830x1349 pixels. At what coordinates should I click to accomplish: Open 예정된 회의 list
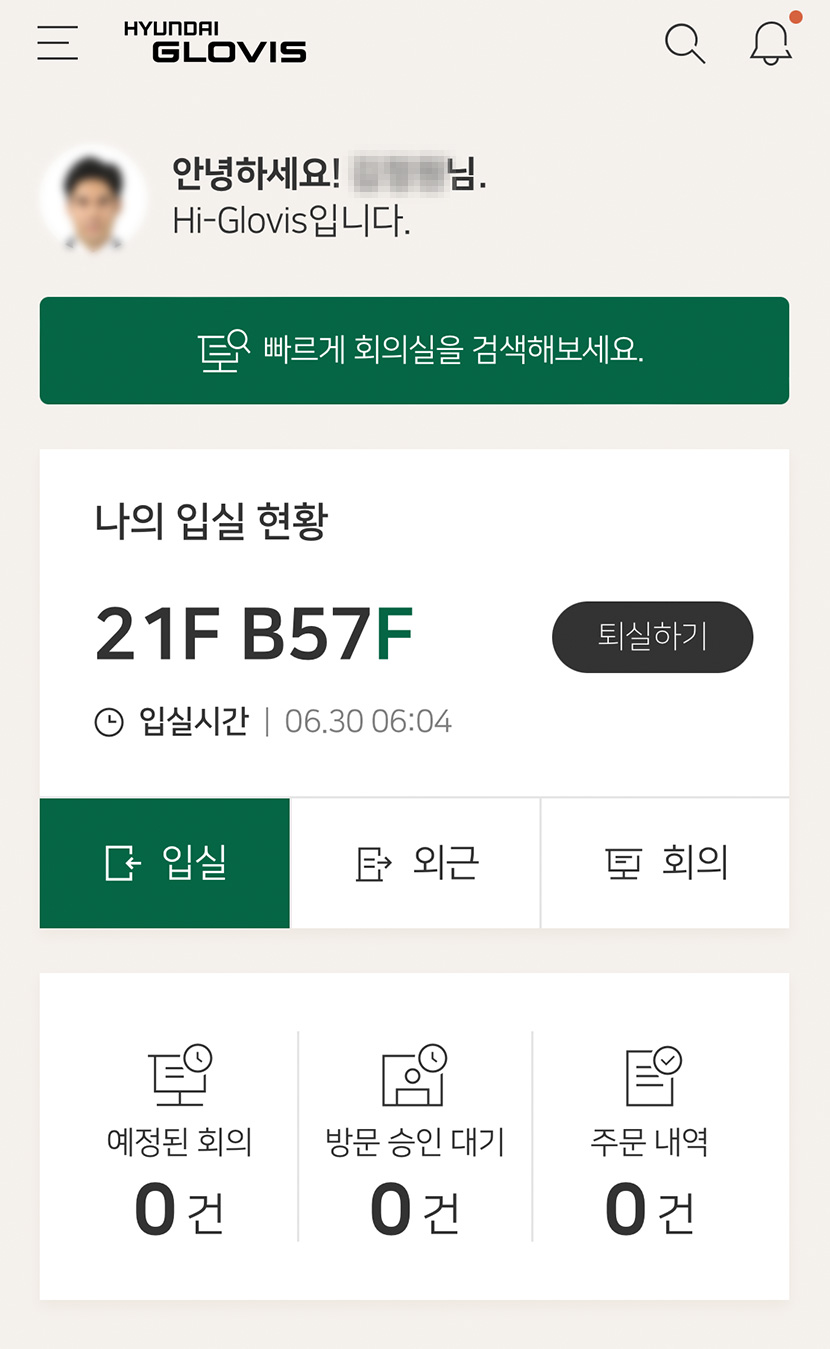pos(179,1139)
